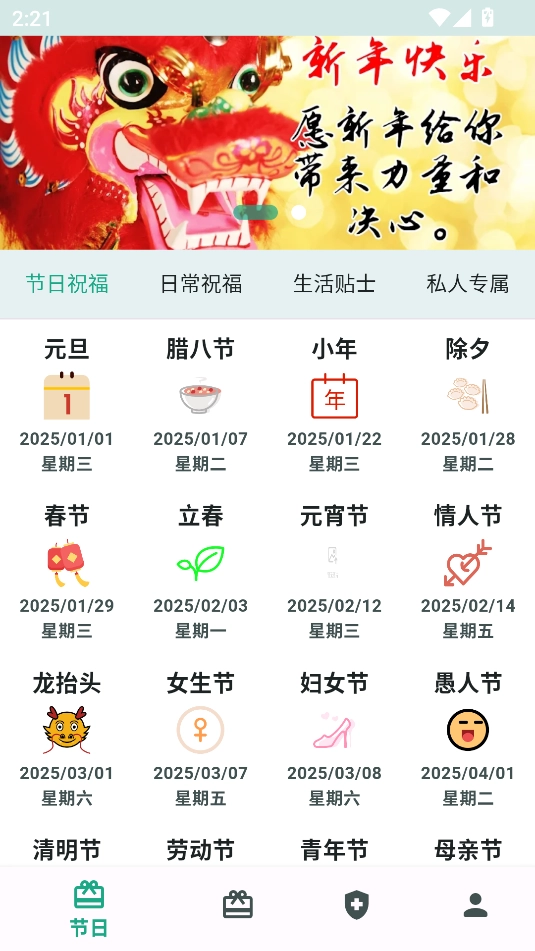
Task: Open the 立春 item
Action: click(x=201, y=571)
